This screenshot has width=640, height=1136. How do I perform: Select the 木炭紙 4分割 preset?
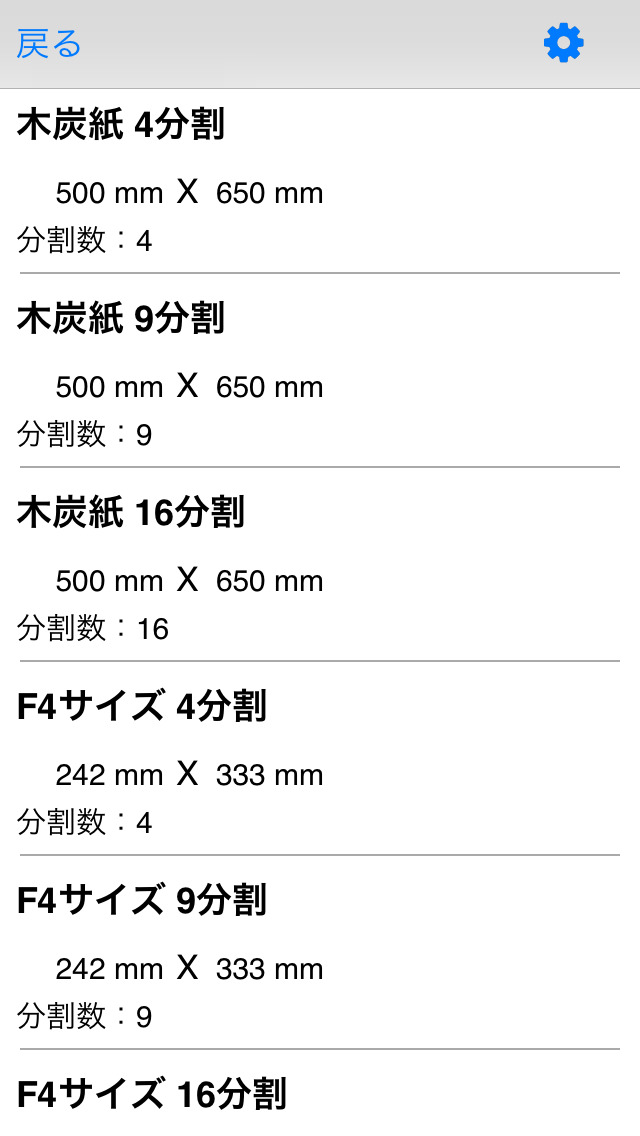[x=320, y=182]
